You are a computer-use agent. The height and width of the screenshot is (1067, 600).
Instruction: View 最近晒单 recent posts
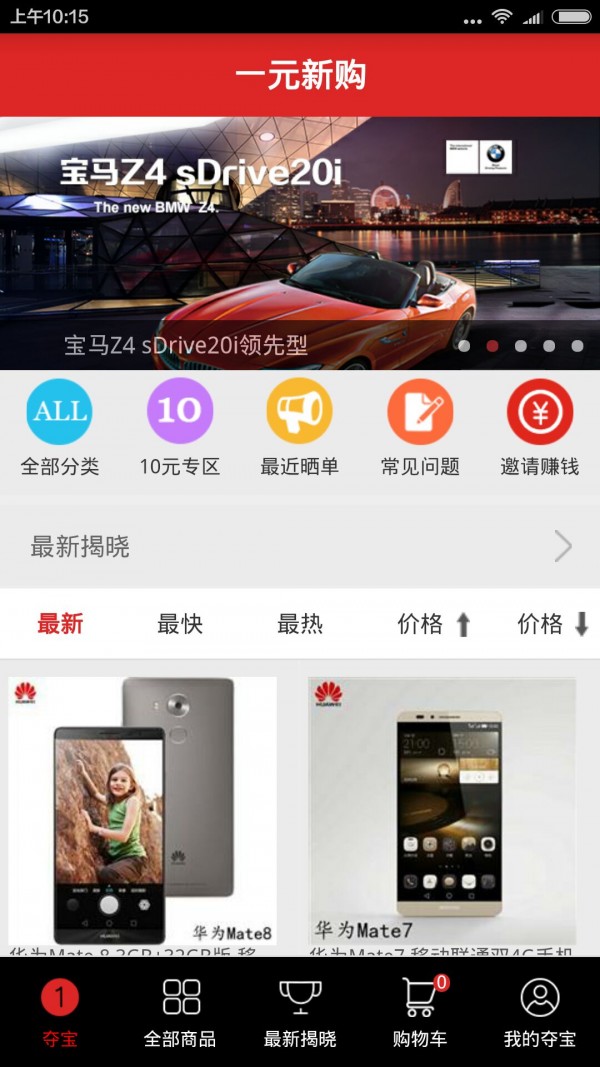(x=299, y=427)
